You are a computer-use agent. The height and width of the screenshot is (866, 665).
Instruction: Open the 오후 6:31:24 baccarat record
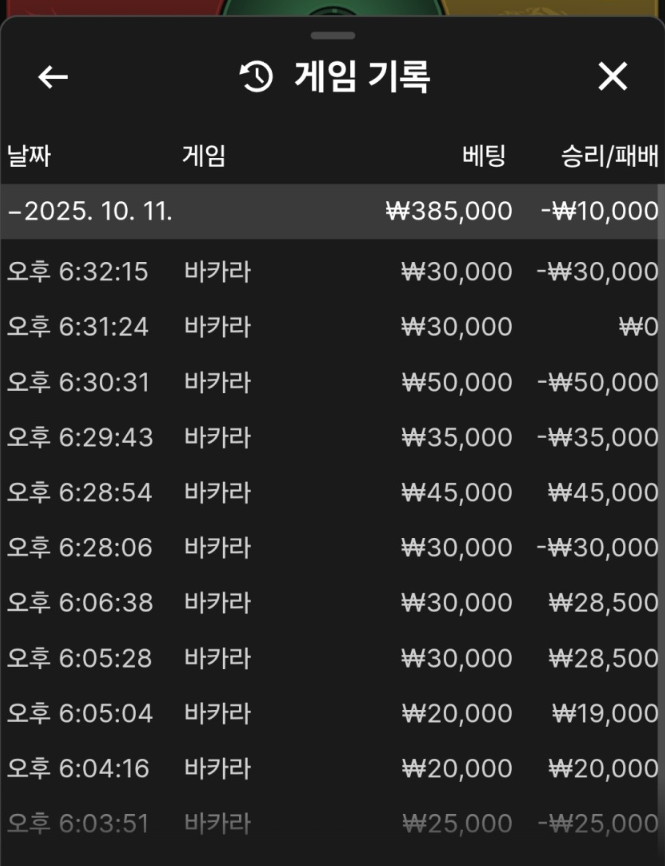[x=332, y=327]
